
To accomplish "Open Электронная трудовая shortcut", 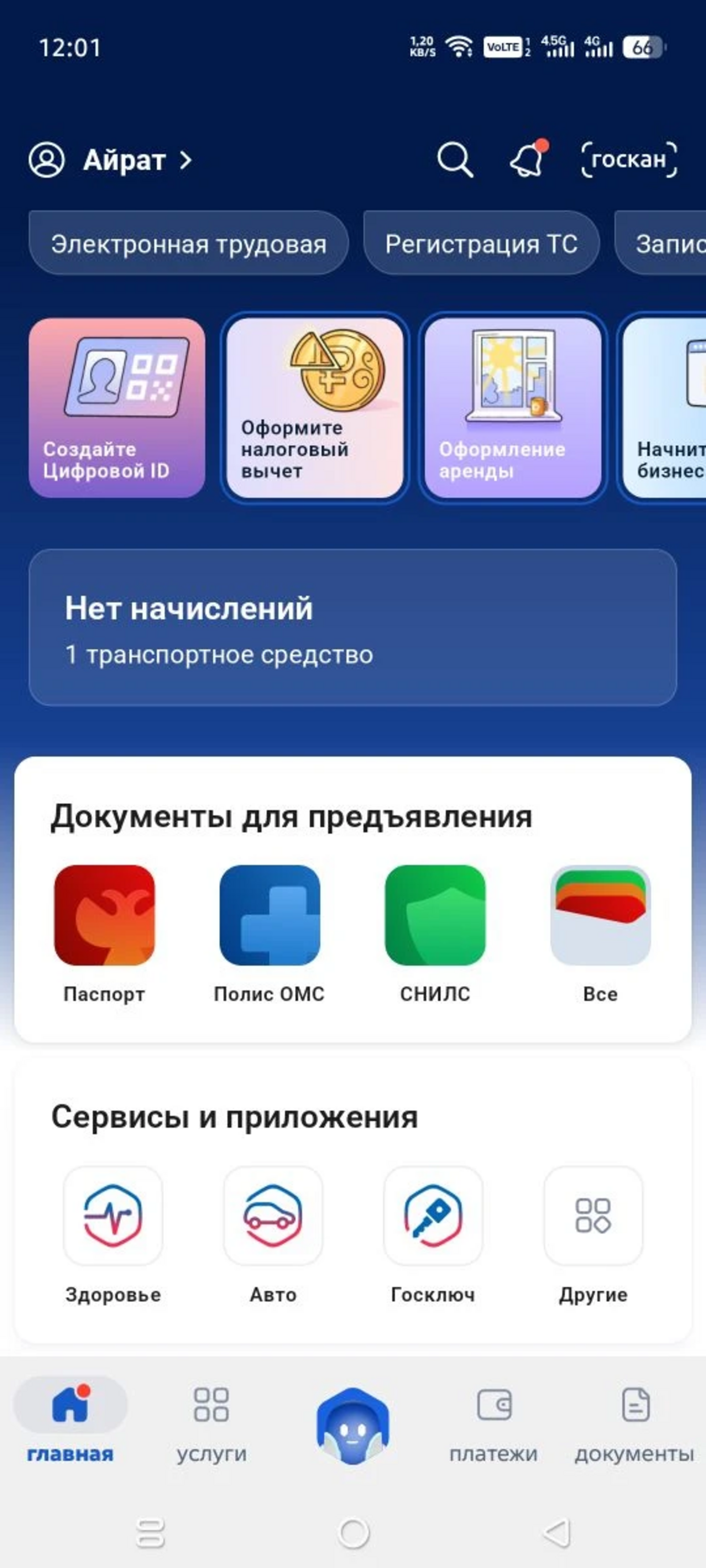I will point(189,243).
